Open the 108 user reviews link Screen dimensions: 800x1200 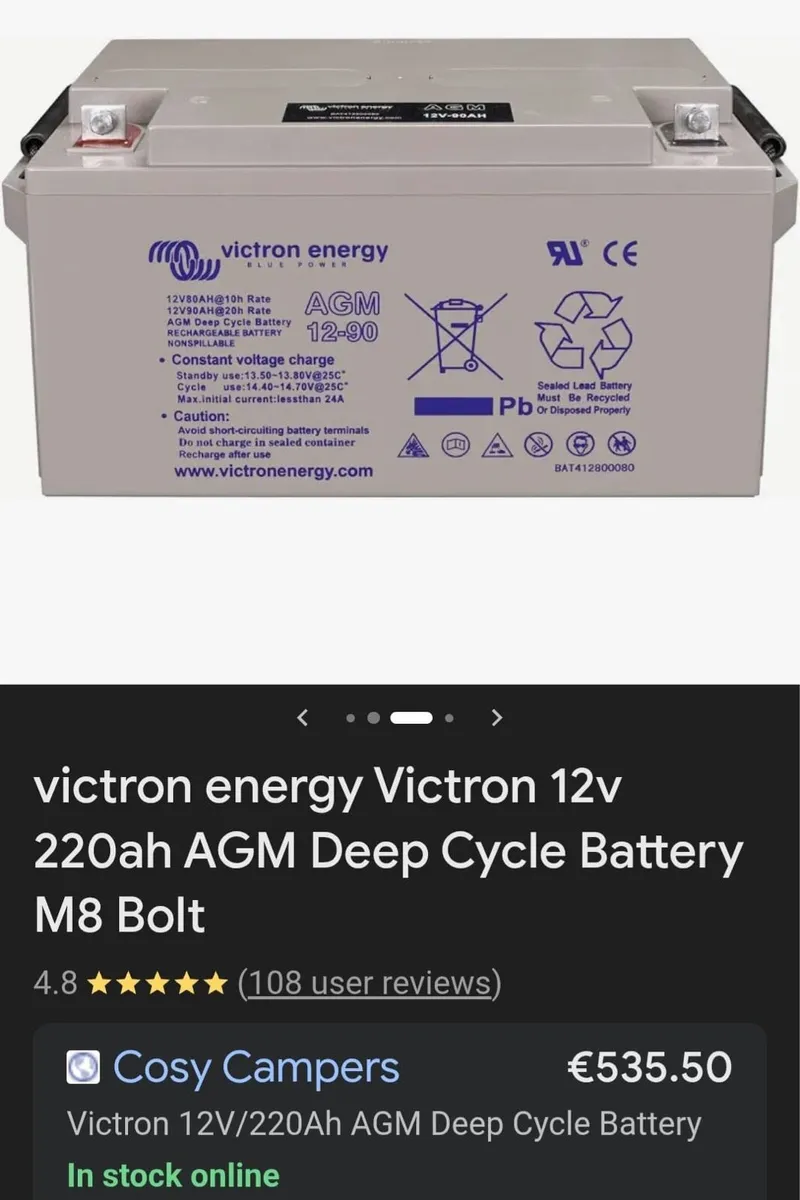tap(368, 983)
